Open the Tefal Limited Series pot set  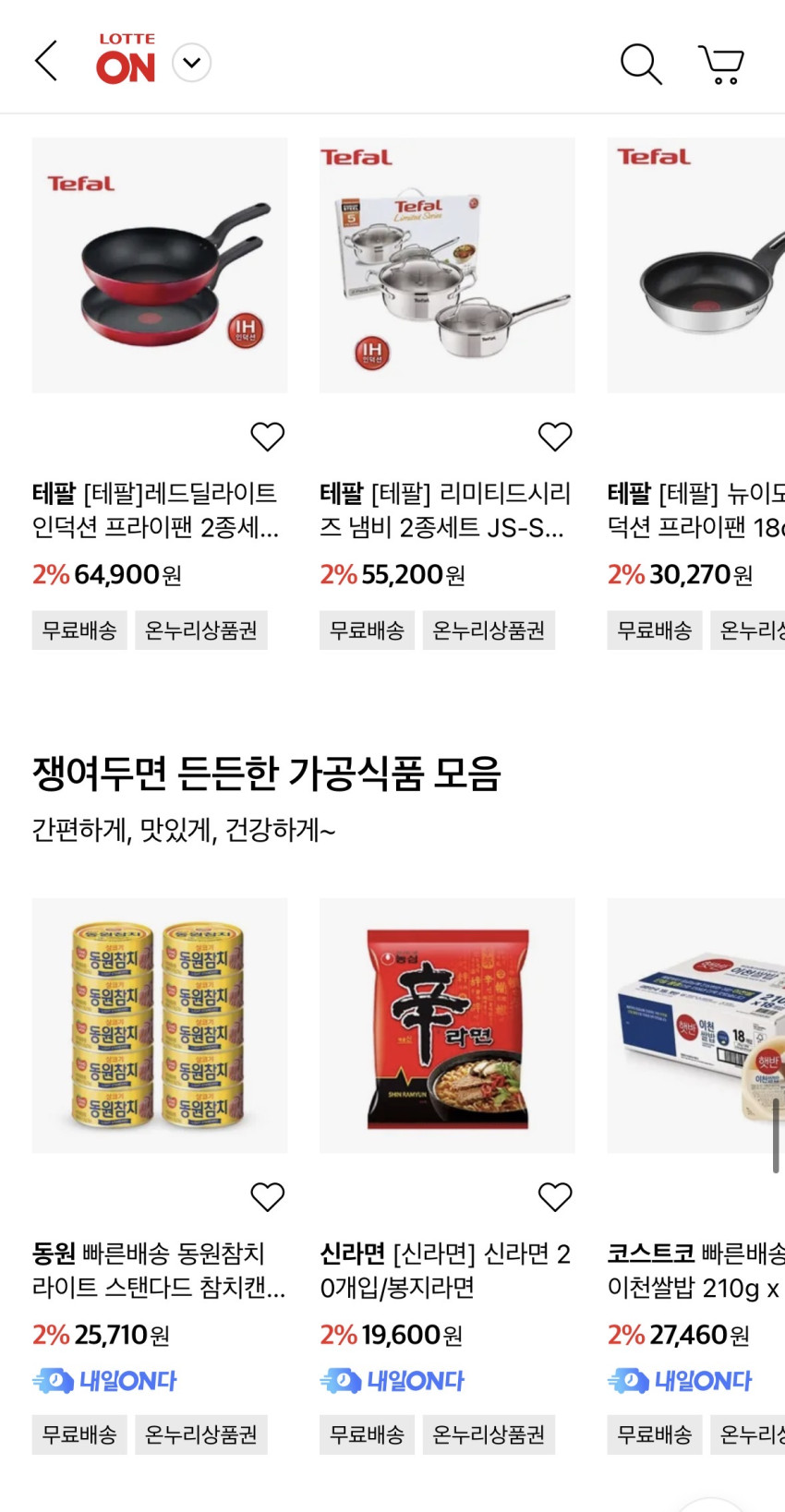(447, 266)
